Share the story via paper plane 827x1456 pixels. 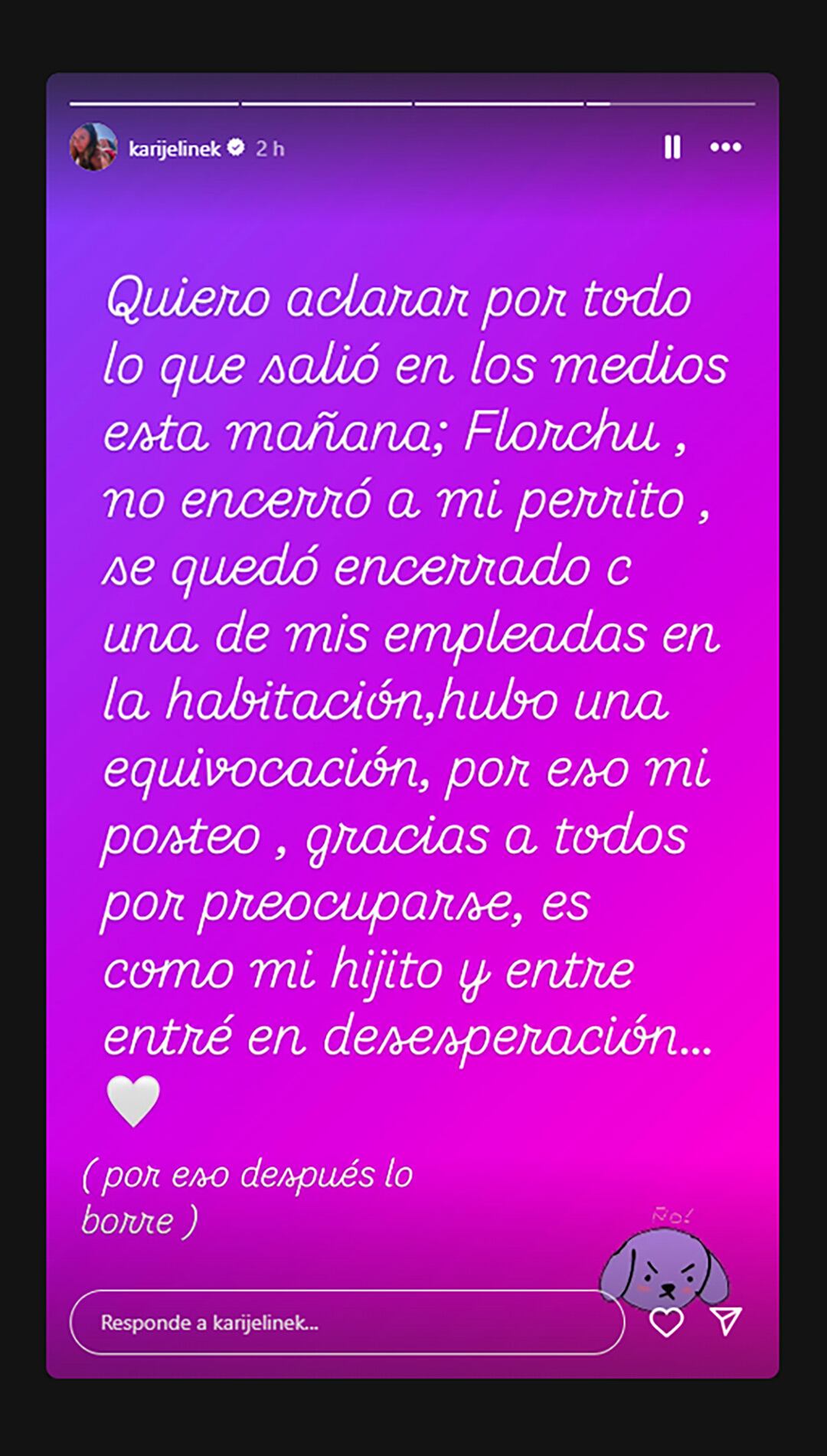pos(725,1320)
